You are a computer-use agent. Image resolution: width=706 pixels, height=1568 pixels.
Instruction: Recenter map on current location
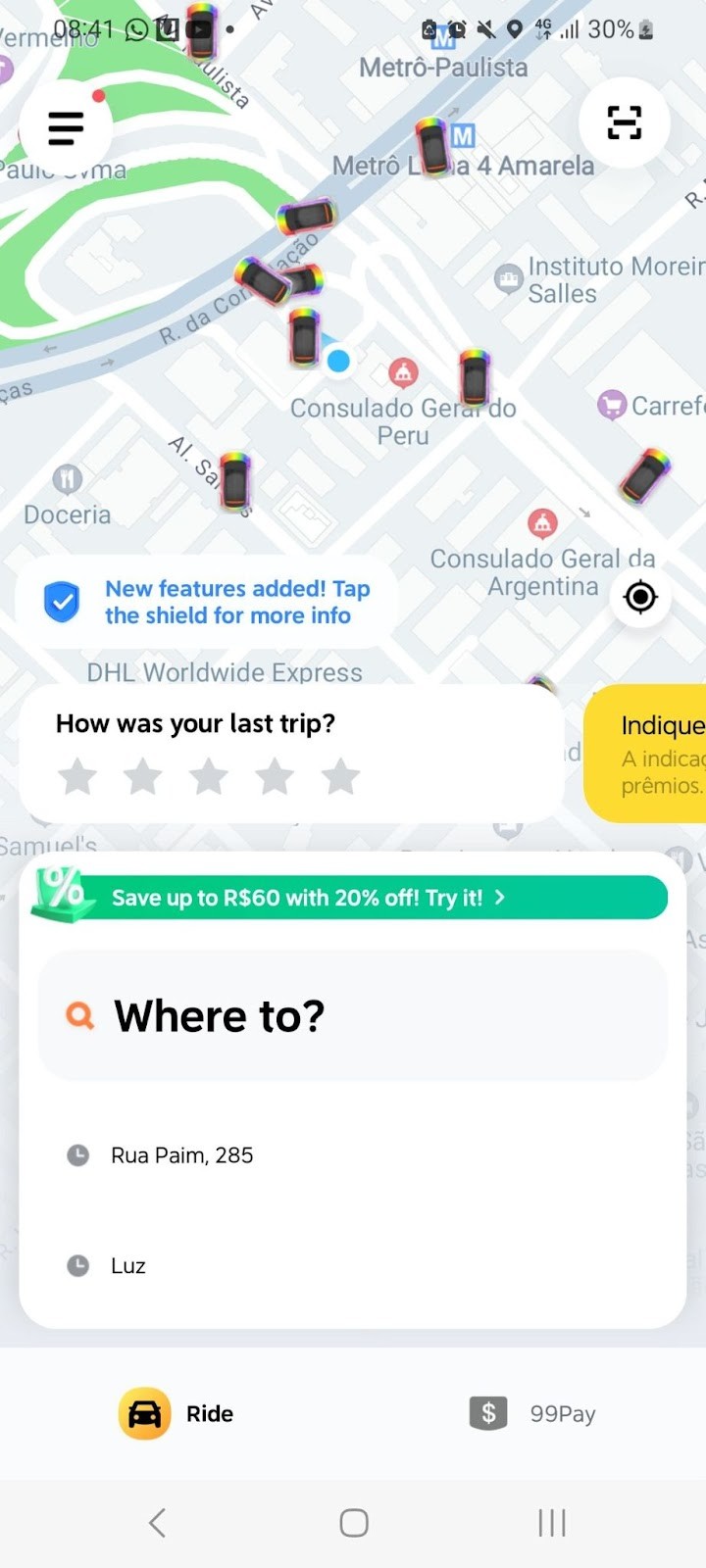[x=640, y=596]
